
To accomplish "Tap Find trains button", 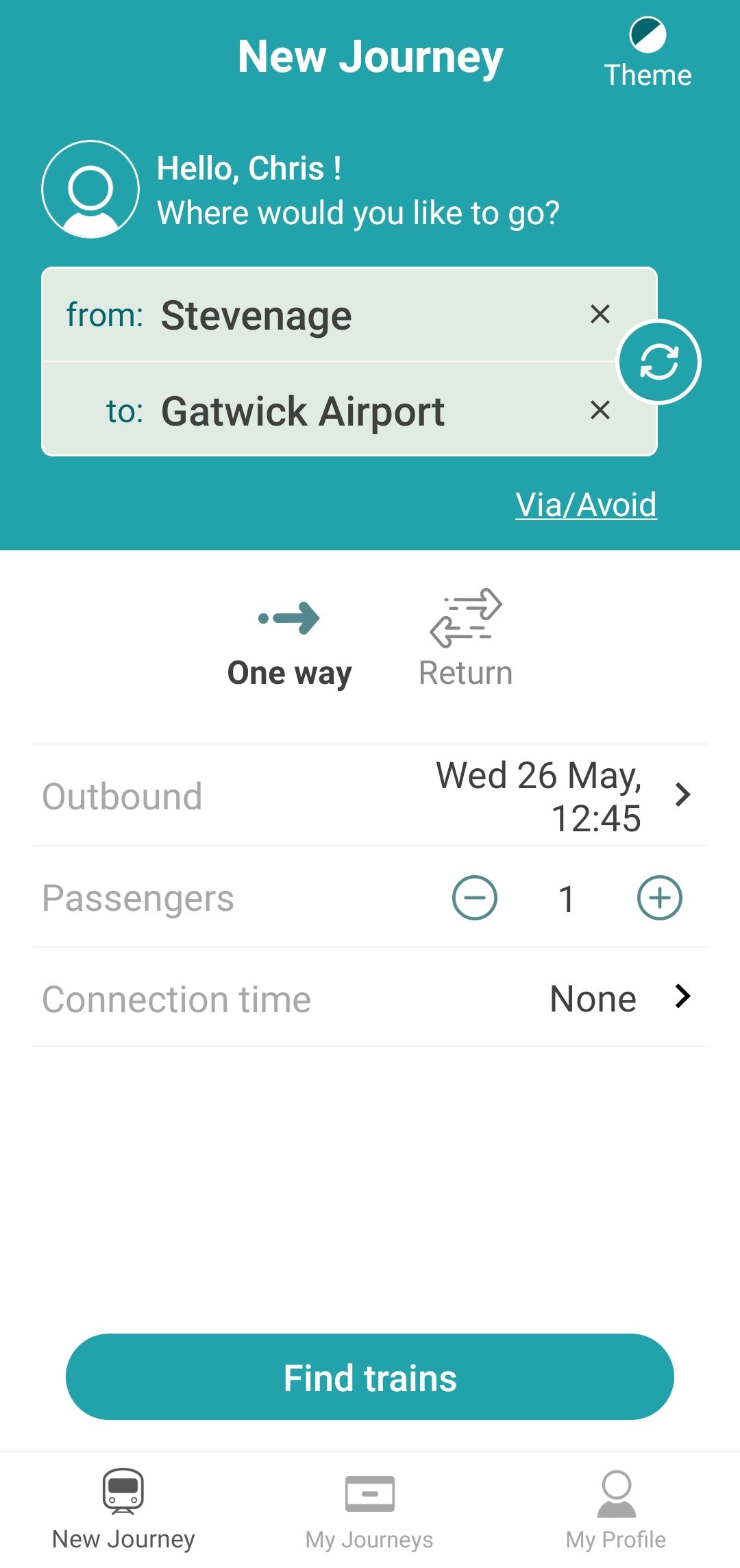I will click(370, 1377).
